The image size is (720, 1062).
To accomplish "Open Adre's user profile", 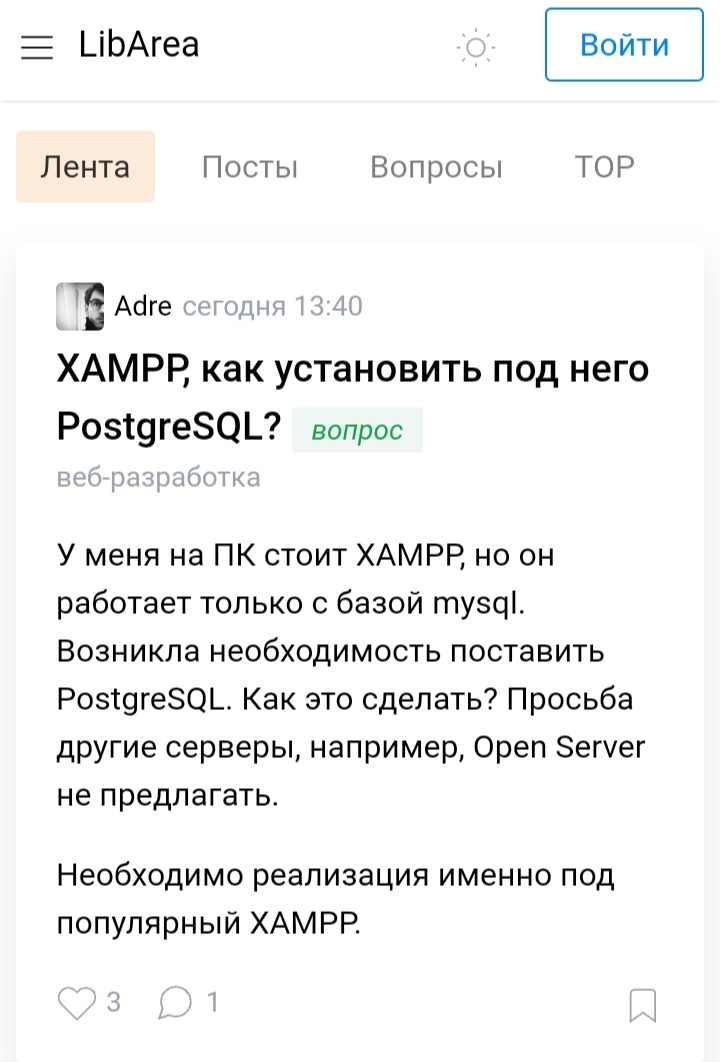I will pos(143,306).
